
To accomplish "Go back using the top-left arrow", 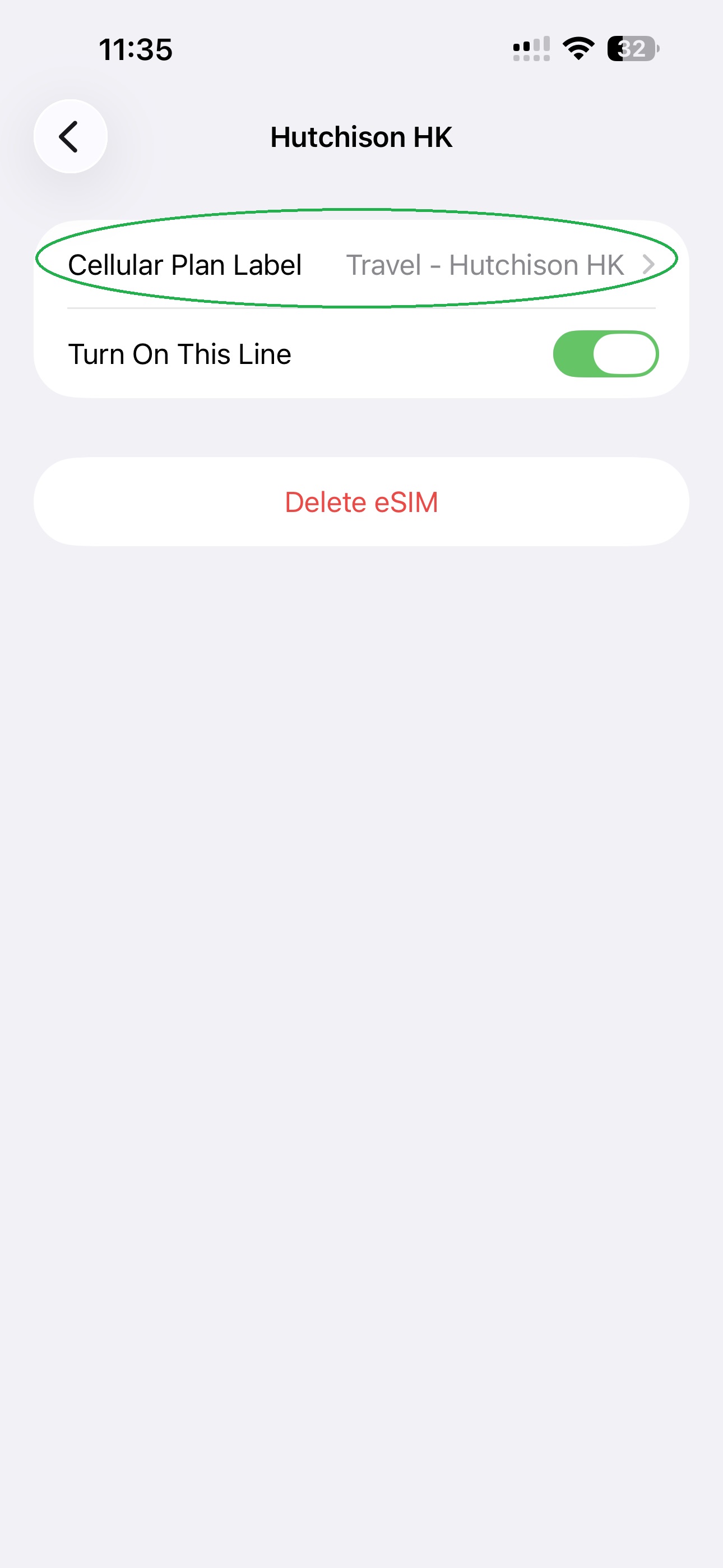I will [71, 136].
